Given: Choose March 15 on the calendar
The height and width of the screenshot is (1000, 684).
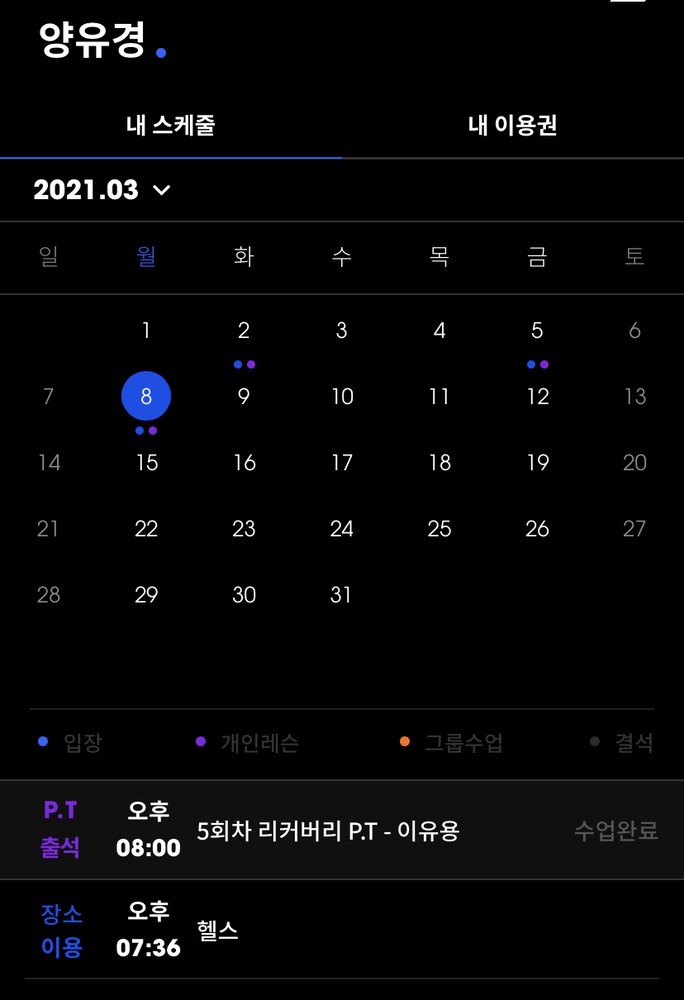Looking at the screenshot, I should (146, 463).
